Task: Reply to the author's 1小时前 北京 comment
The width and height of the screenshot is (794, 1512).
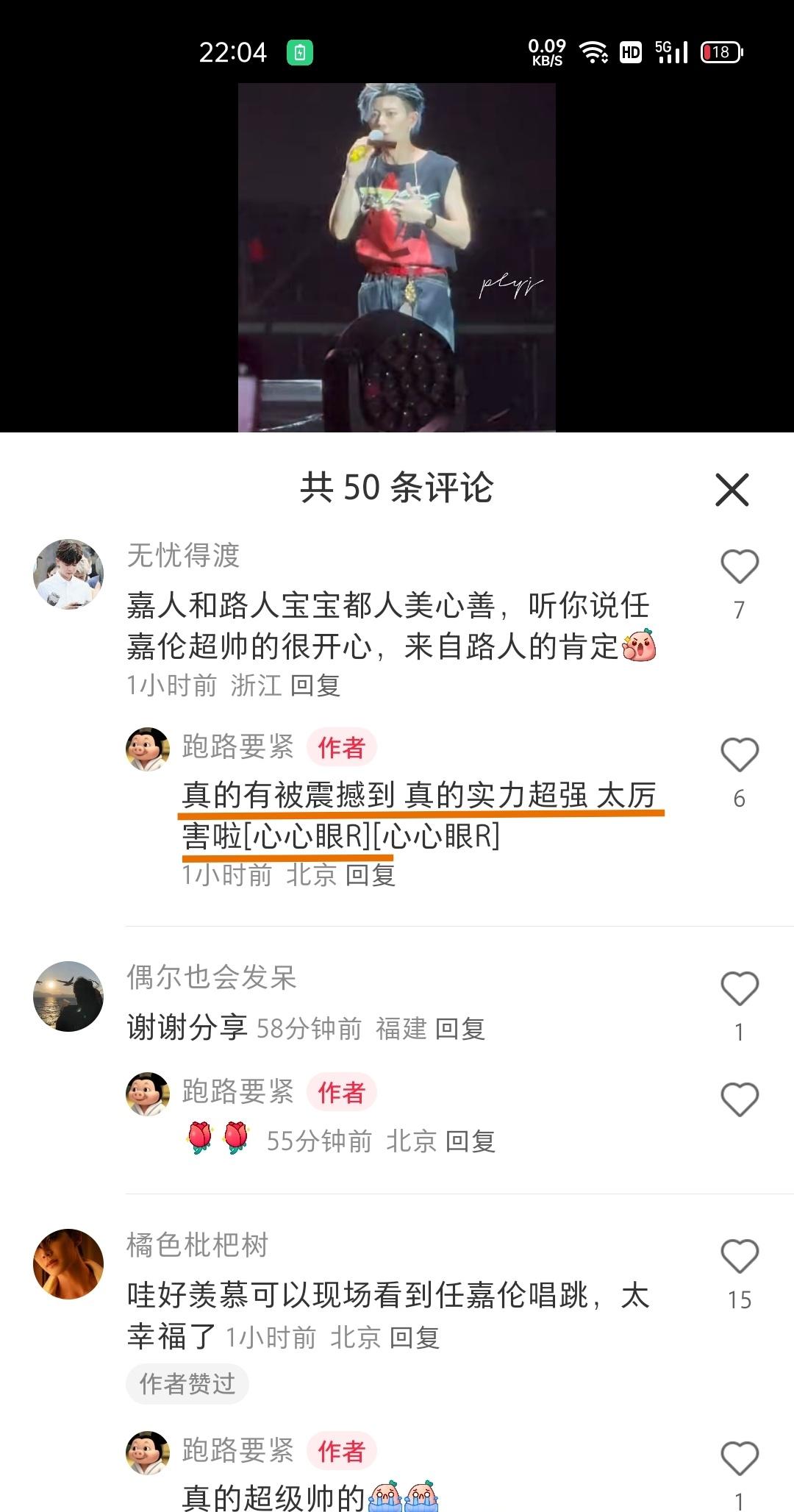Action: [370, 874]
